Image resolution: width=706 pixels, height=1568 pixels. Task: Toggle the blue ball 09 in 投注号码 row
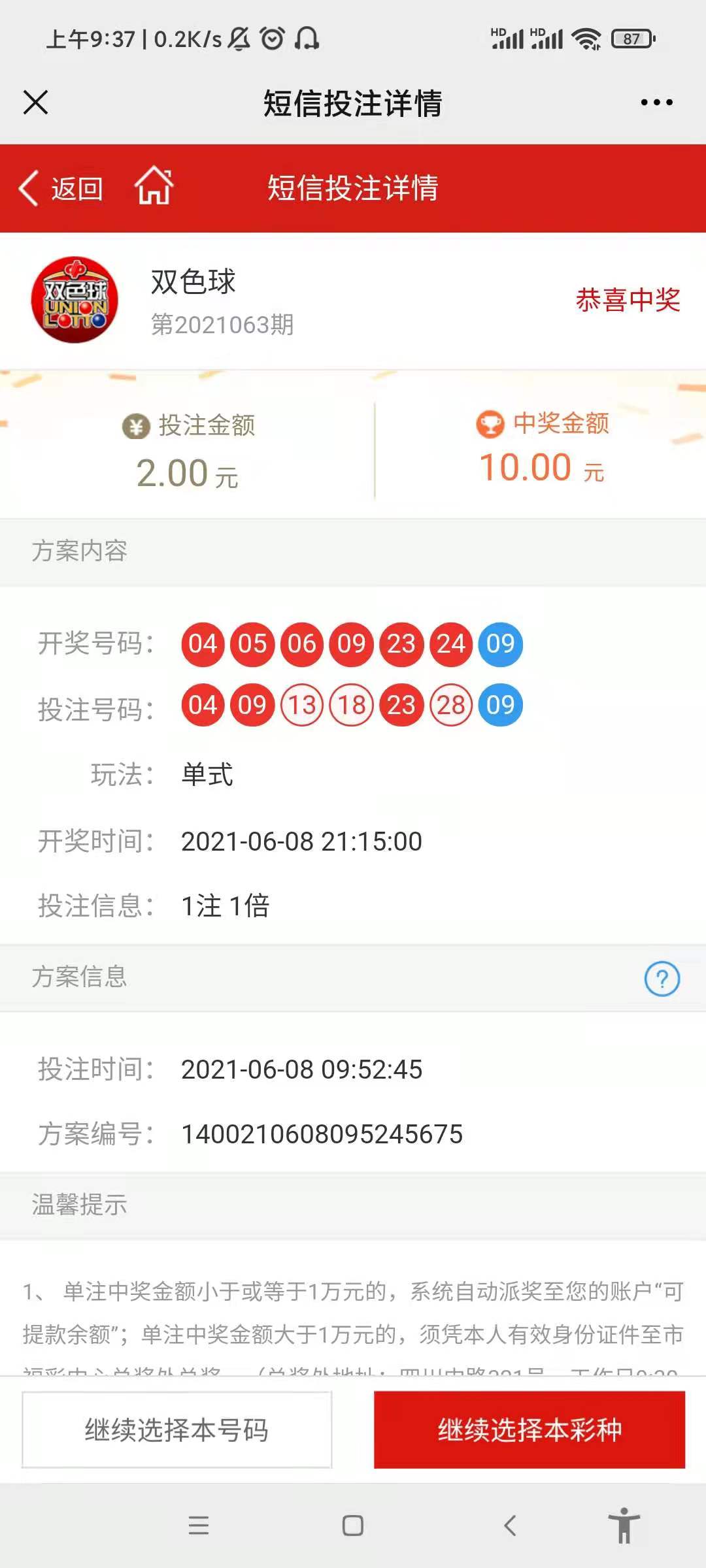click(x=500, y=706)
